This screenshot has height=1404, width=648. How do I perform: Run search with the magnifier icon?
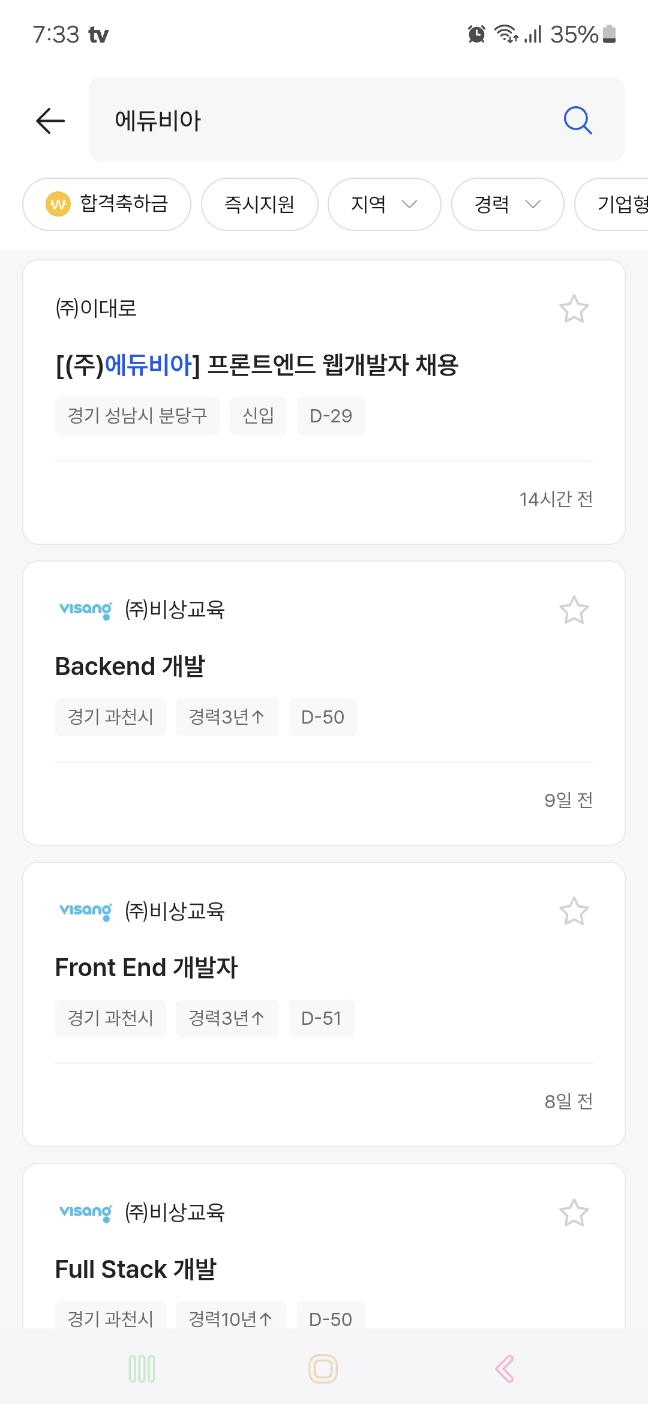click(578, 121)
